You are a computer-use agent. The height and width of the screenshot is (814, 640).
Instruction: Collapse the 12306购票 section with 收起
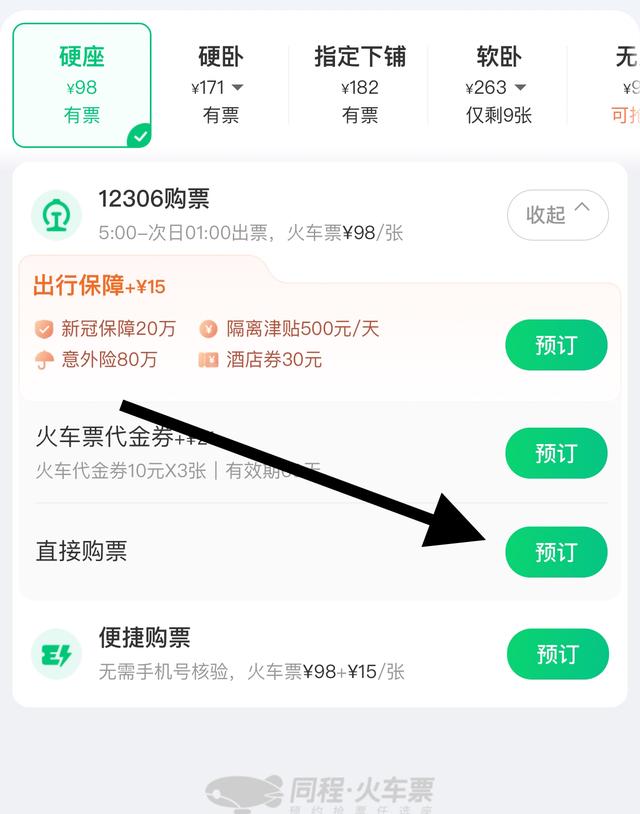(557, 215)
